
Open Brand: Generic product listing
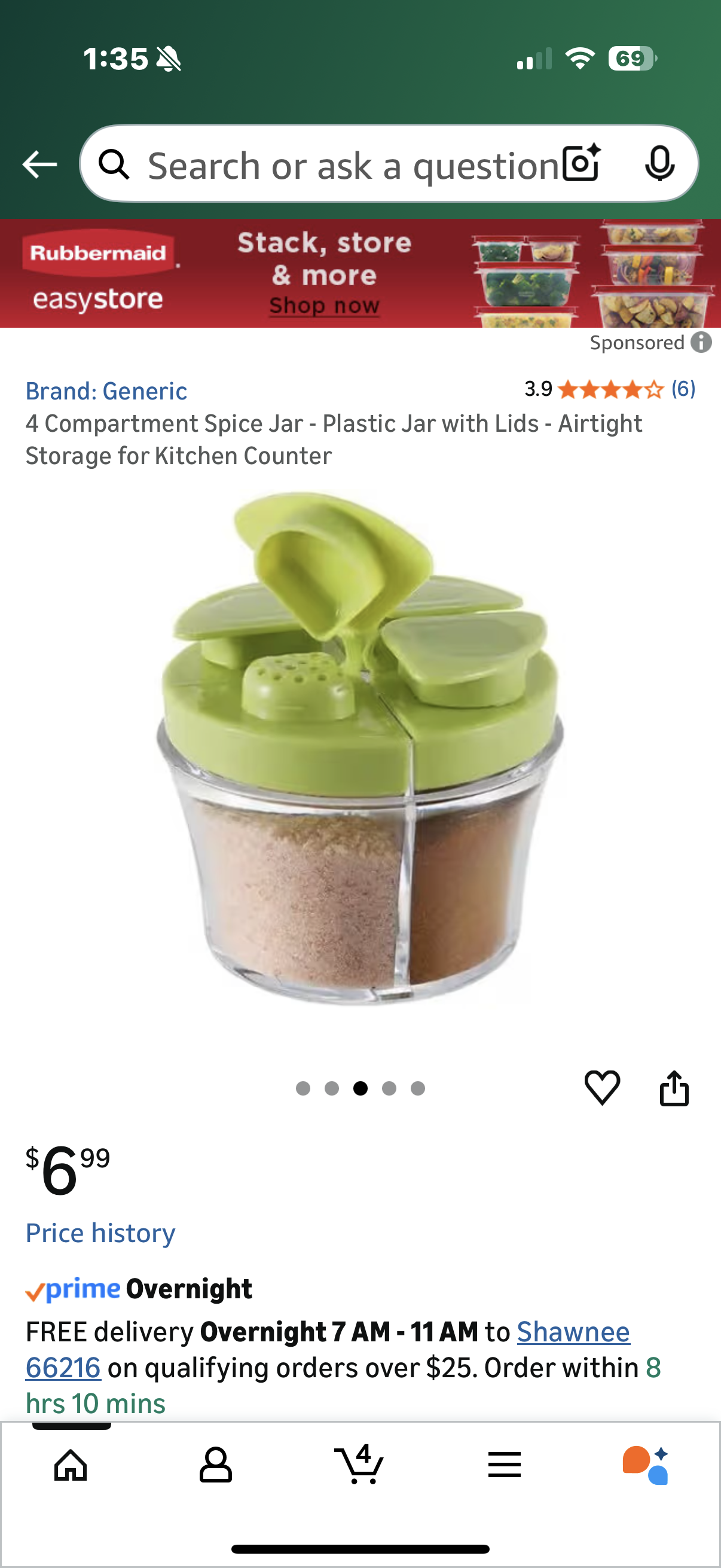pos(106,390)
